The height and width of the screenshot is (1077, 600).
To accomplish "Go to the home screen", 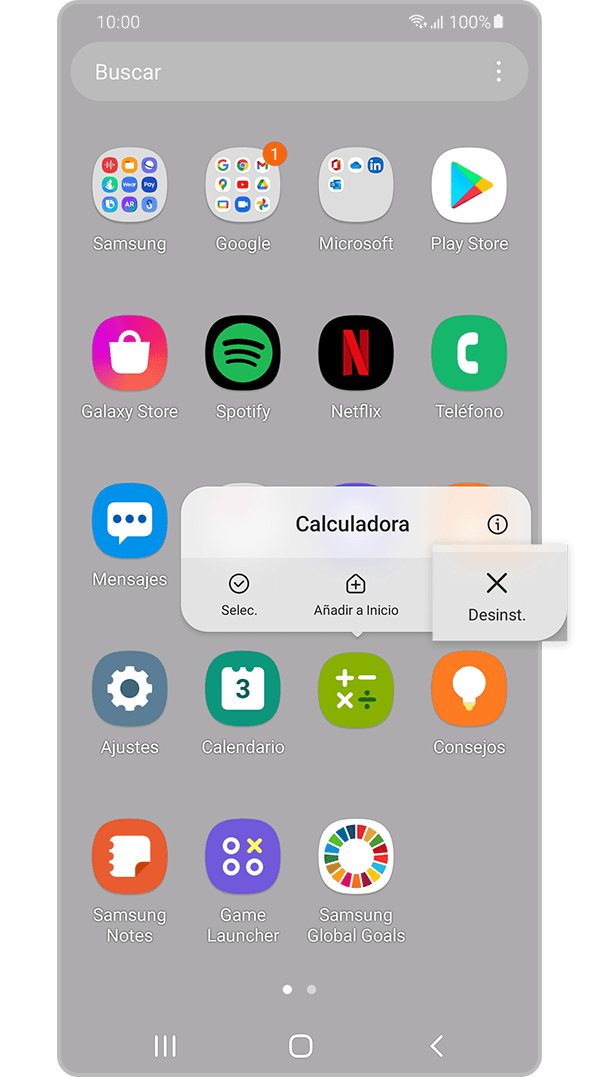I will 300,1046.
